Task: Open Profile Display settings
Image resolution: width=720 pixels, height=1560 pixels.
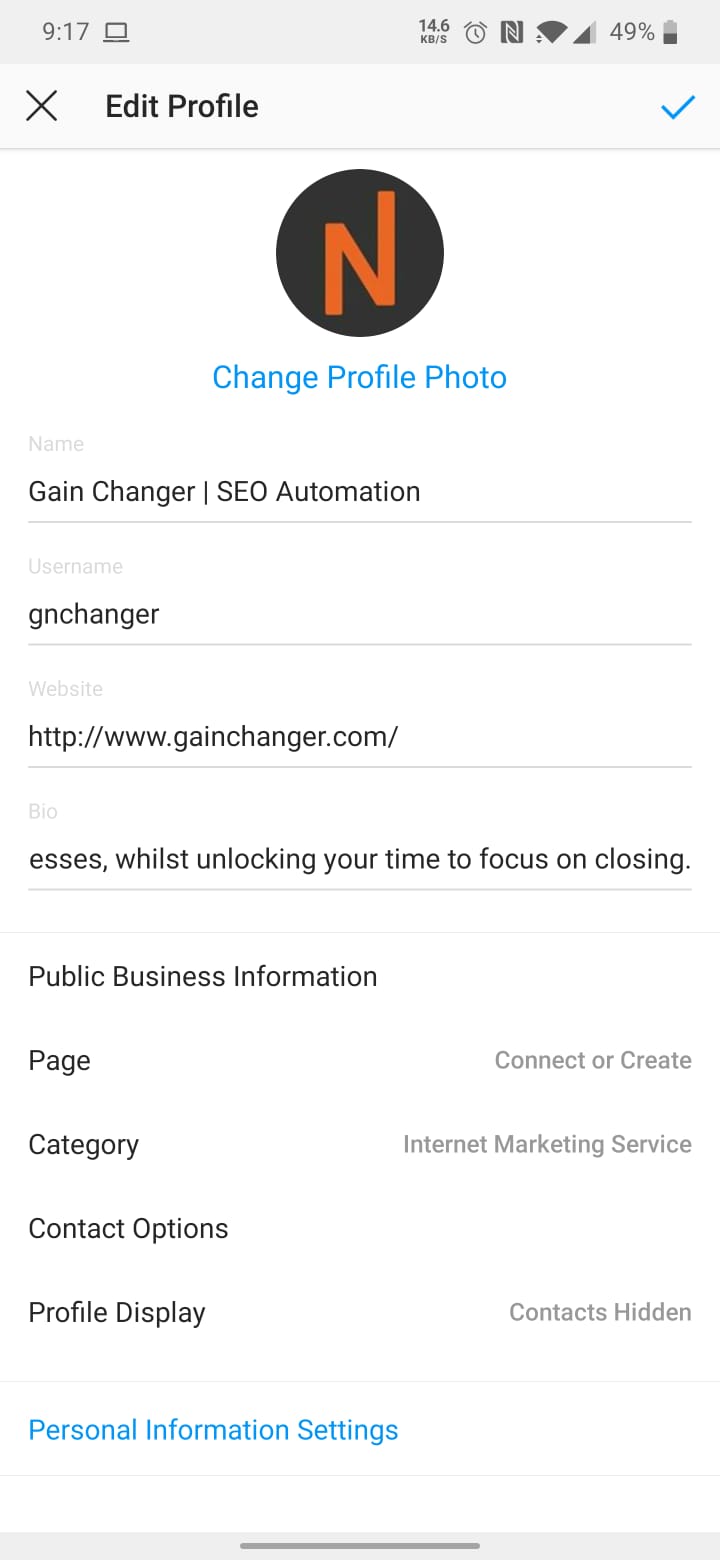Action: (x=360, y=1312)
